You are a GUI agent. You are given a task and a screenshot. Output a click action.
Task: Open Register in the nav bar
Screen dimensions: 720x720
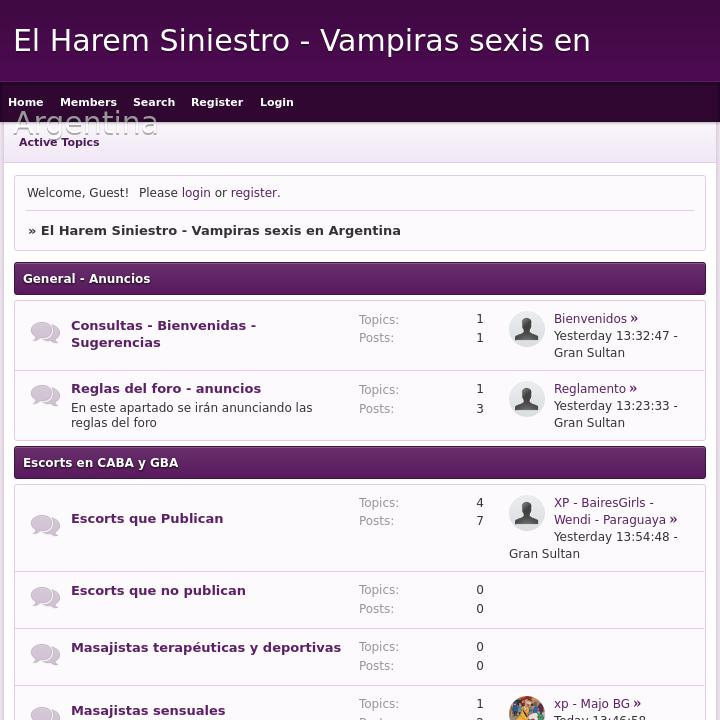click(x=217, y=102)
